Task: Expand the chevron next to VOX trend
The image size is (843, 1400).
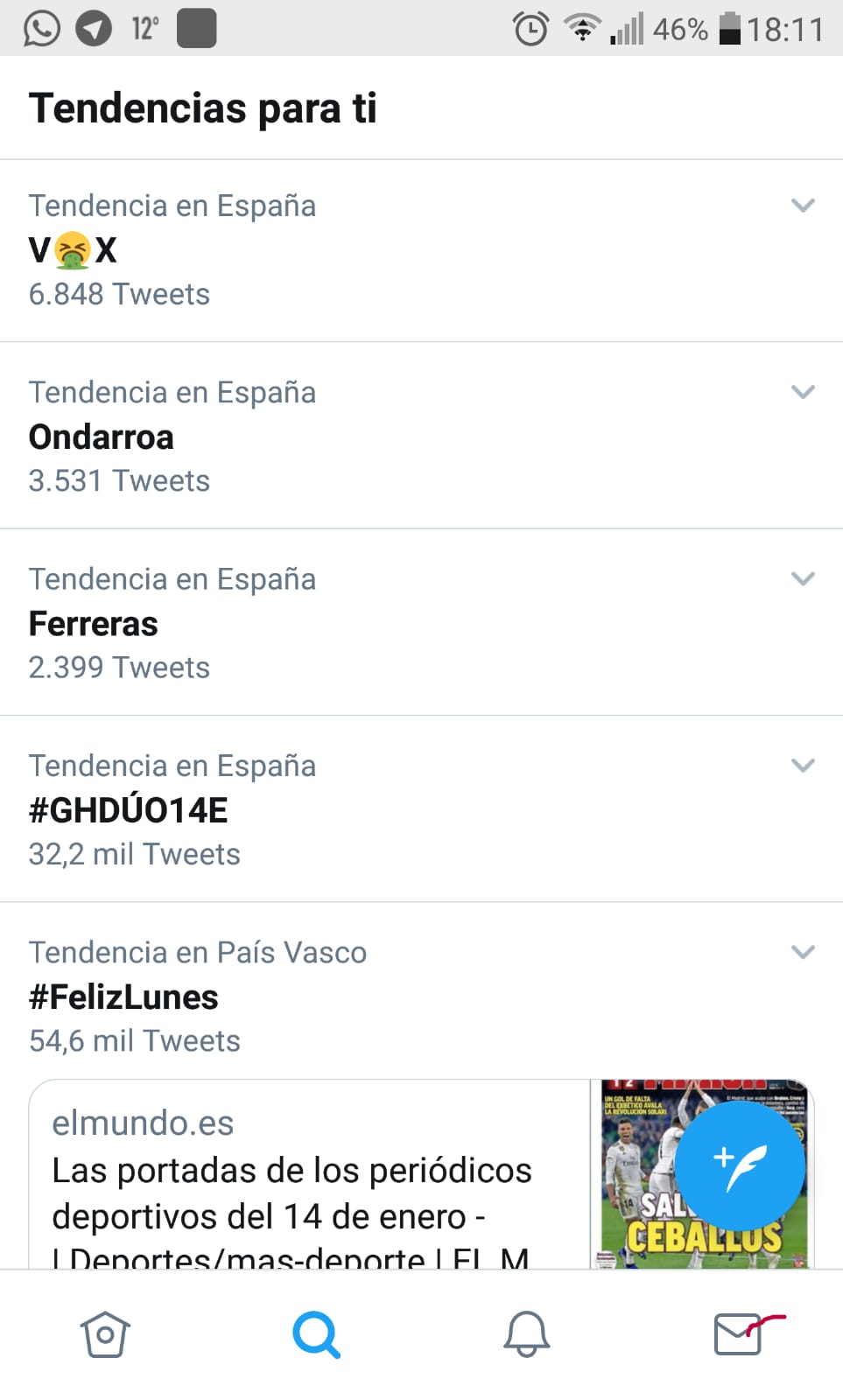Action: [x=803, y=206]
